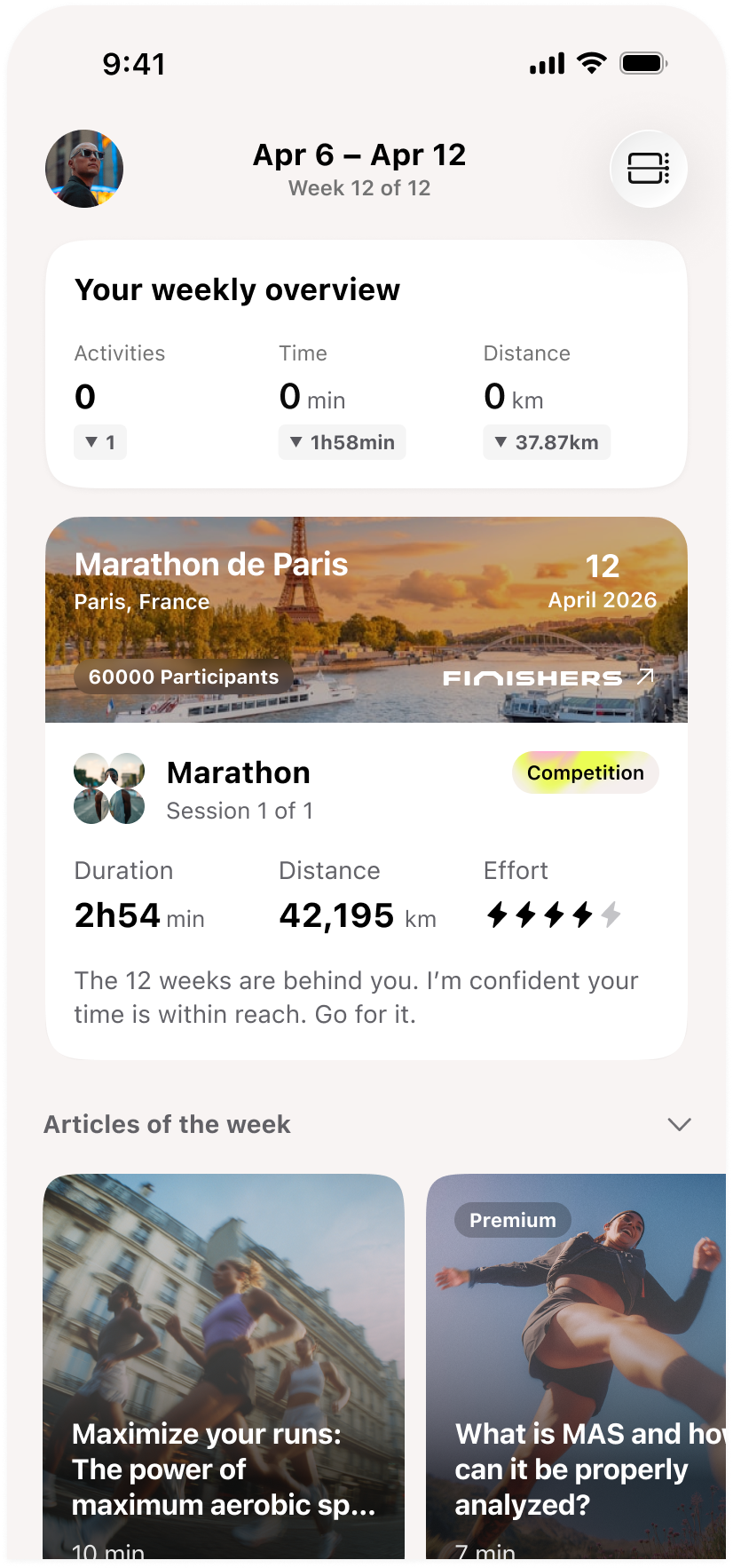Open the Marathon session card
This screenshot has height=1568, width=733.
tap(366, 888)
